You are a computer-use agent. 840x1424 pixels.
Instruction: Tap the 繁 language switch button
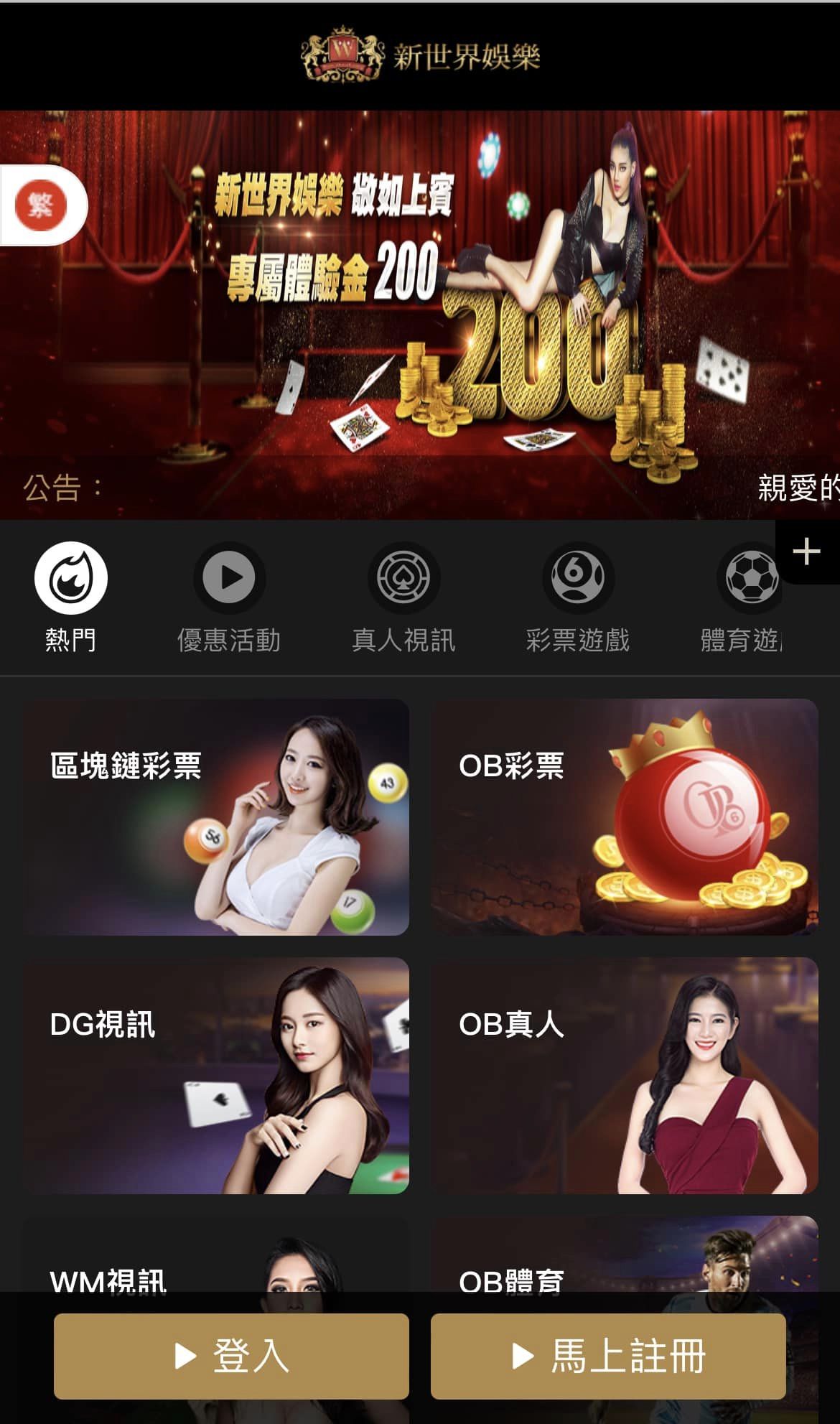tap(42, 205)
